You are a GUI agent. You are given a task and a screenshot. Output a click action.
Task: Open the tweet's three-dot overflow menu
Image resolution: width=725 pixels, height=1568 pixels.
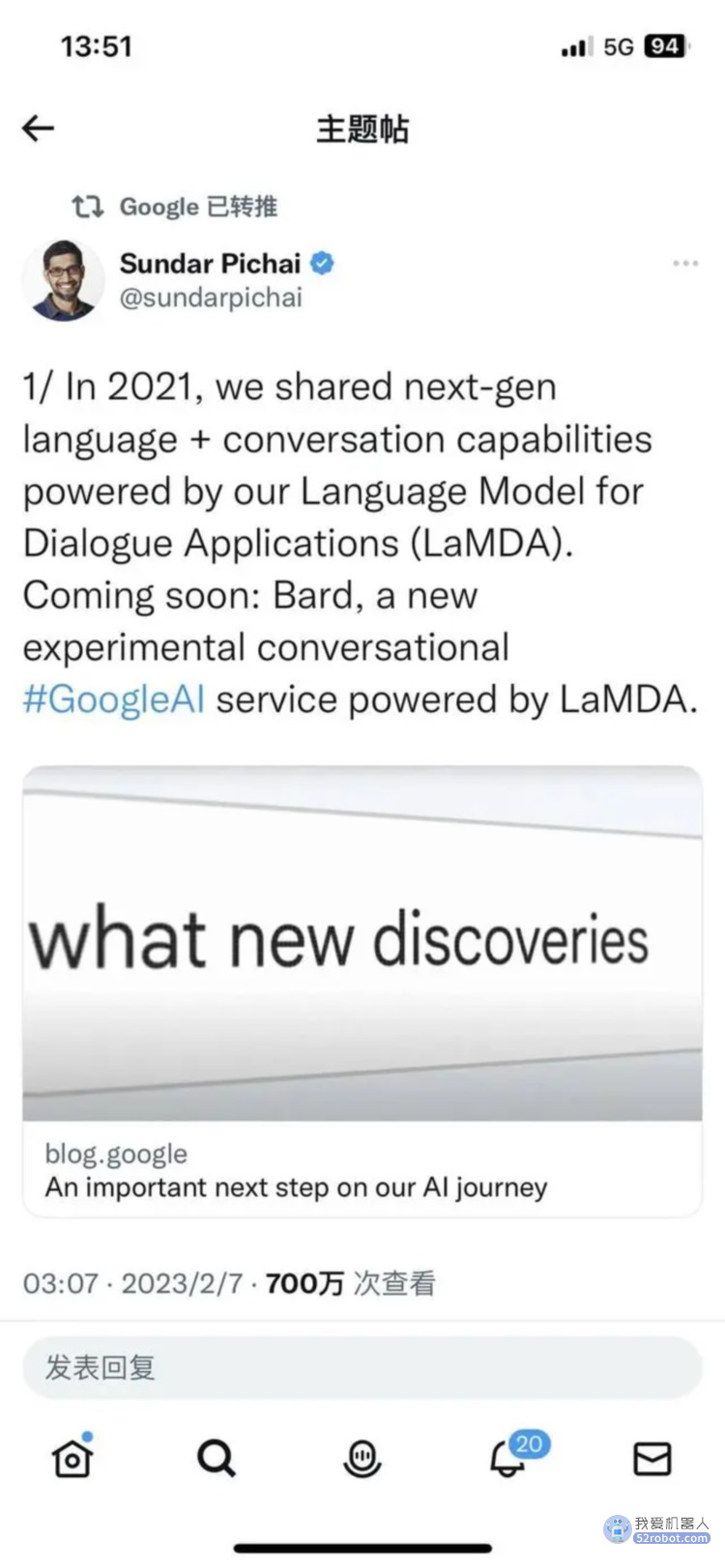pyautogui.click(x=684, y=263)
